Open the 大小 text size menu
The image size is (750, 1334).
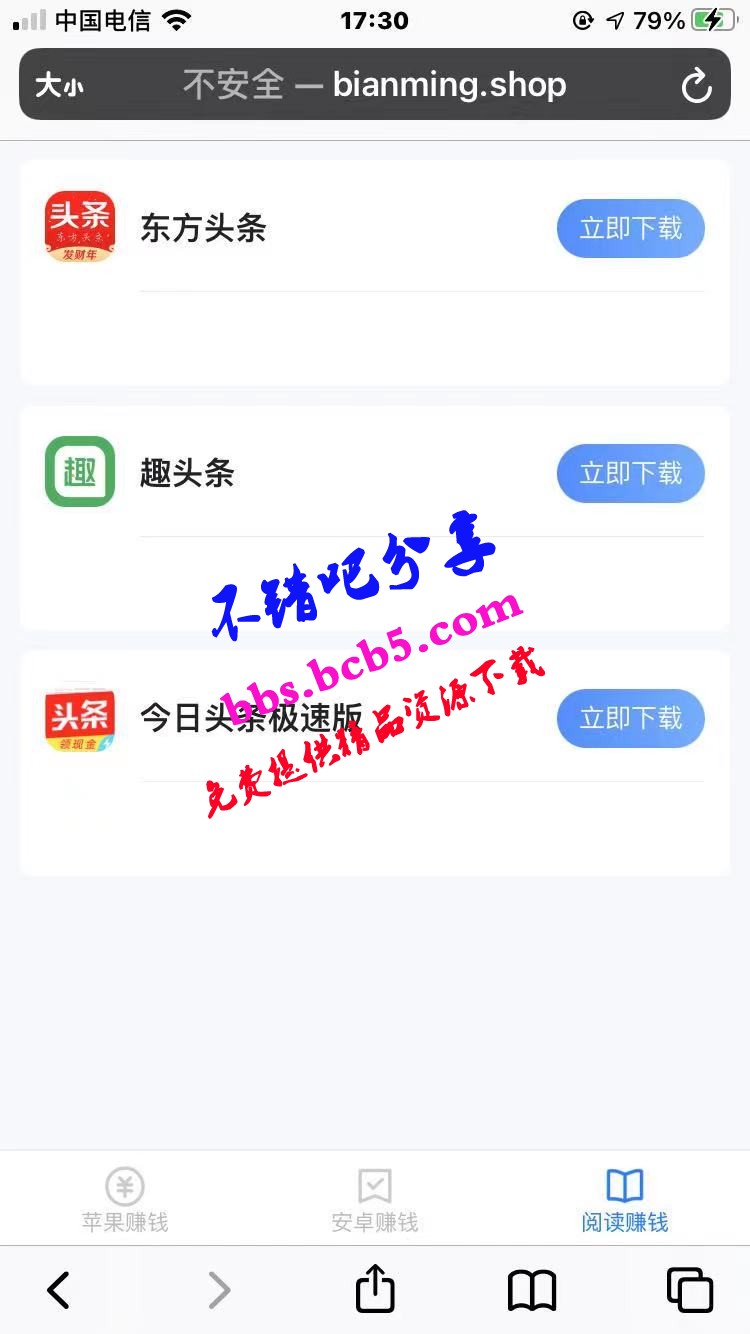pos(60,86)
